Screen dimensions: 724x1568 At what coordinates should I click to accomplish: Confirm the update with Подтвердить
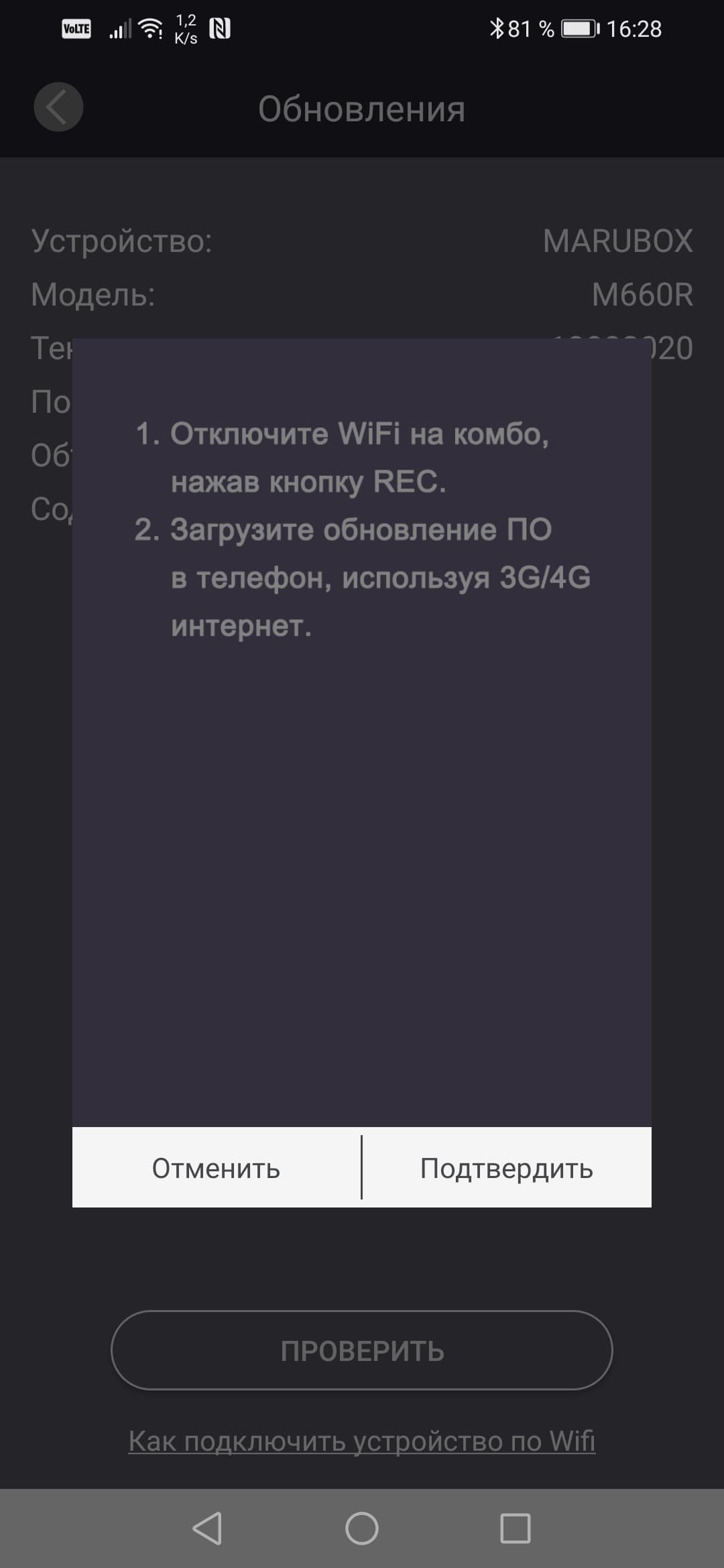click(507, 1168)
